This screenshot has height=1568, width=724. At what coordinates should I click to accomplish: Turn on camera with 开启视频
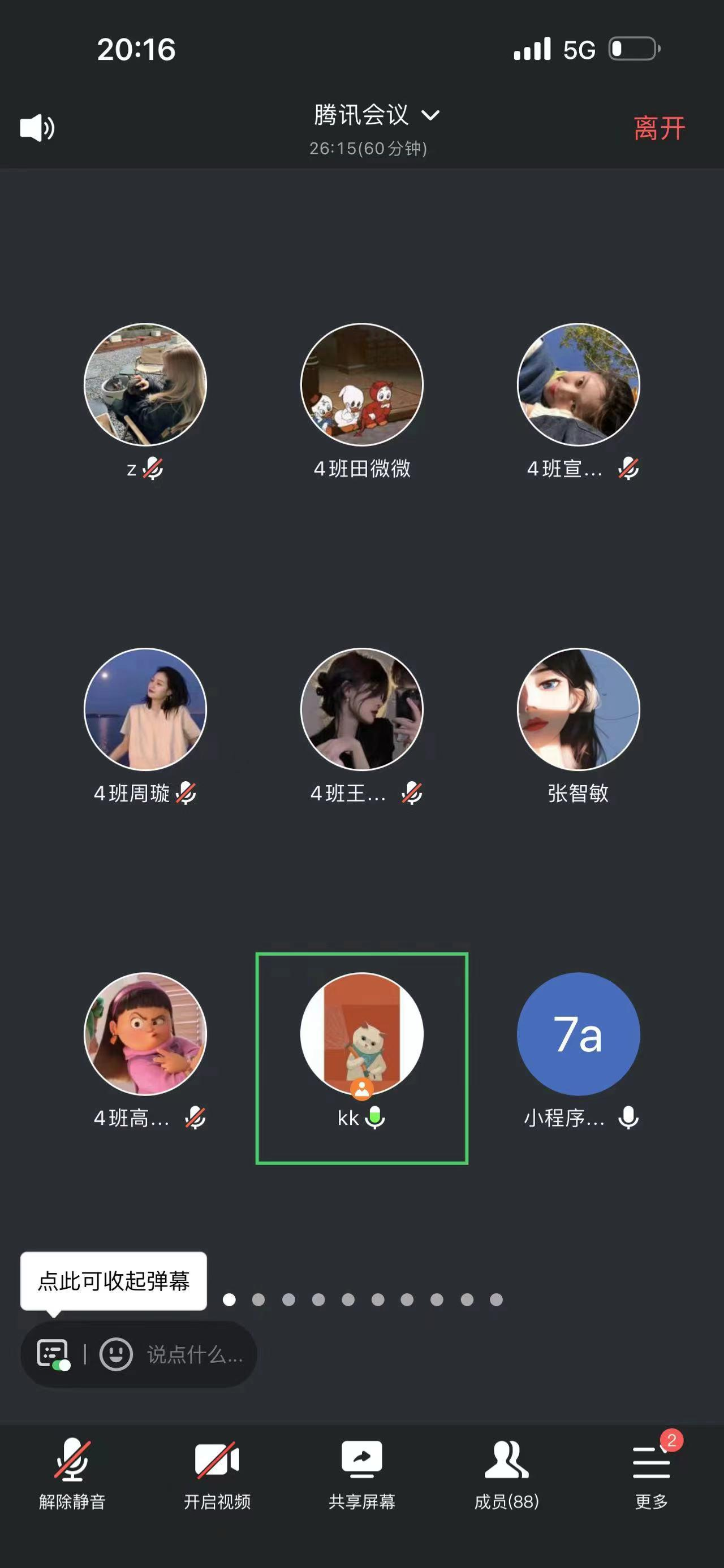coord(217,1474)
